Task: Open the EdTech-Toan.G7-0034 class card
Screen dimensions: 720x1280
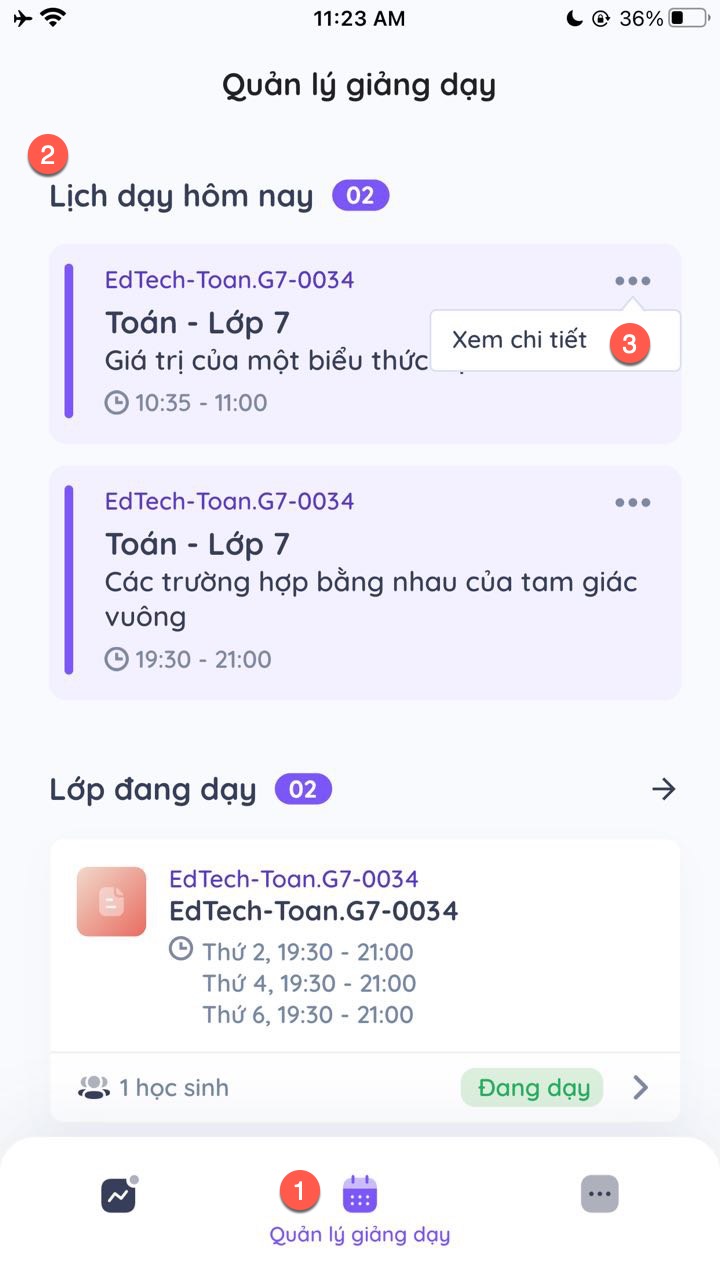Action: (x=365, y=945)
